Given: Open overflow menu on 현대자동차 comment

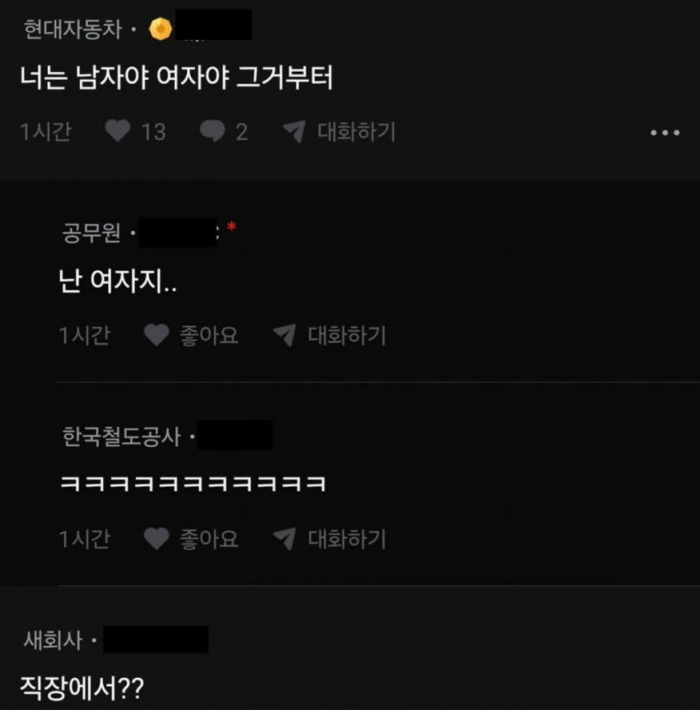Looking at the screenshot, I should point(664,133).
